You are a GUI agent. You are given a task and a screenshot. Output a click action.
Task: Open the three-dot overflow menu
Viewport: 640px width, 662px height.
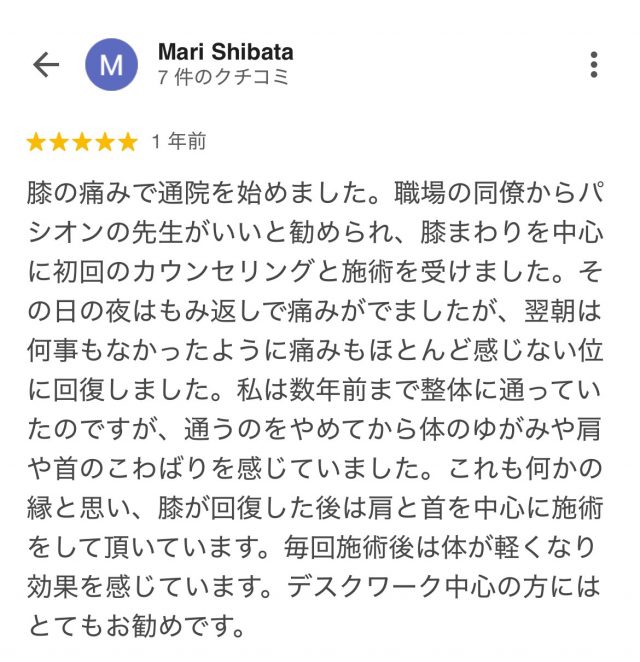point(594,65)
